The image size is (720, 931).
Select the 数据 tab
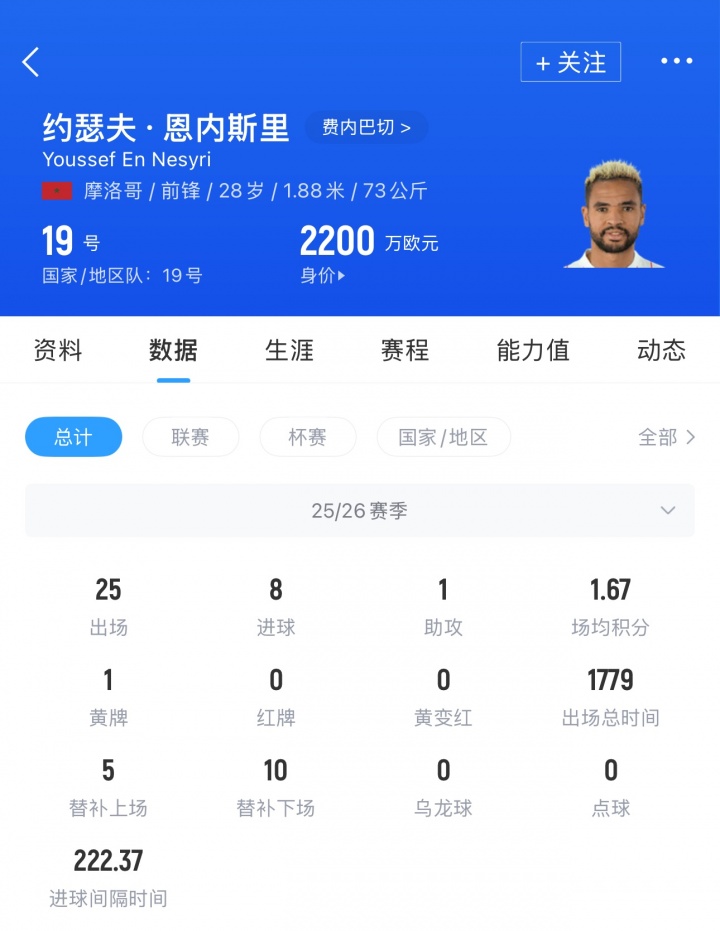tap(173, 350)
